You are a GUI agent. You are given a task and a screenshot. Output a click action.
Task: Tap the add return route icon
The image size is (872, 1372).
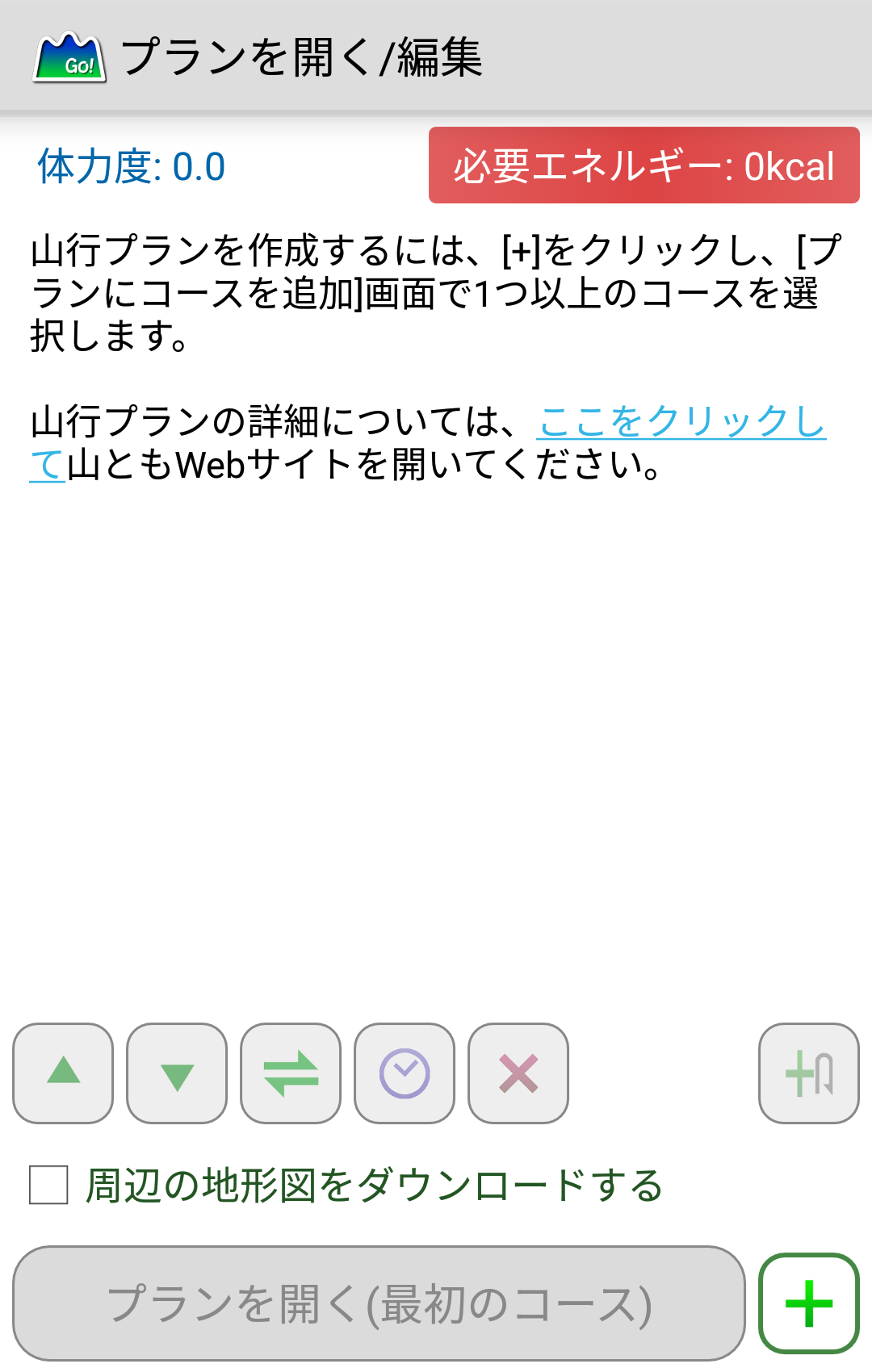808,1073
